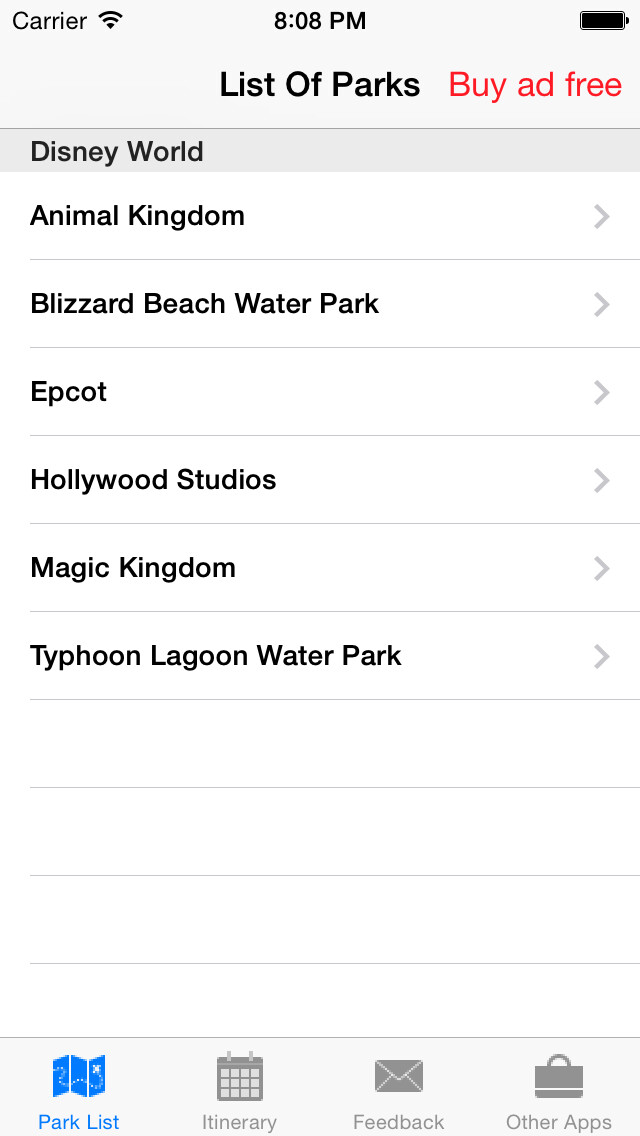The height and width of the screenshot is (1136, 640).
Task: Switch to the Itinerary tab
Action: click(239, 1090)
